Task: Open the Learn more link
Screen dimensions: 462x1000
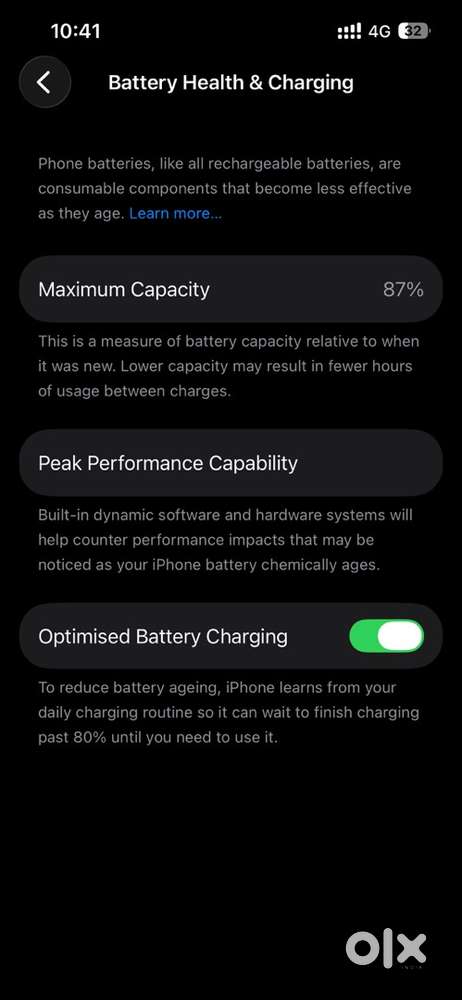Action: [x=175, y=214]
